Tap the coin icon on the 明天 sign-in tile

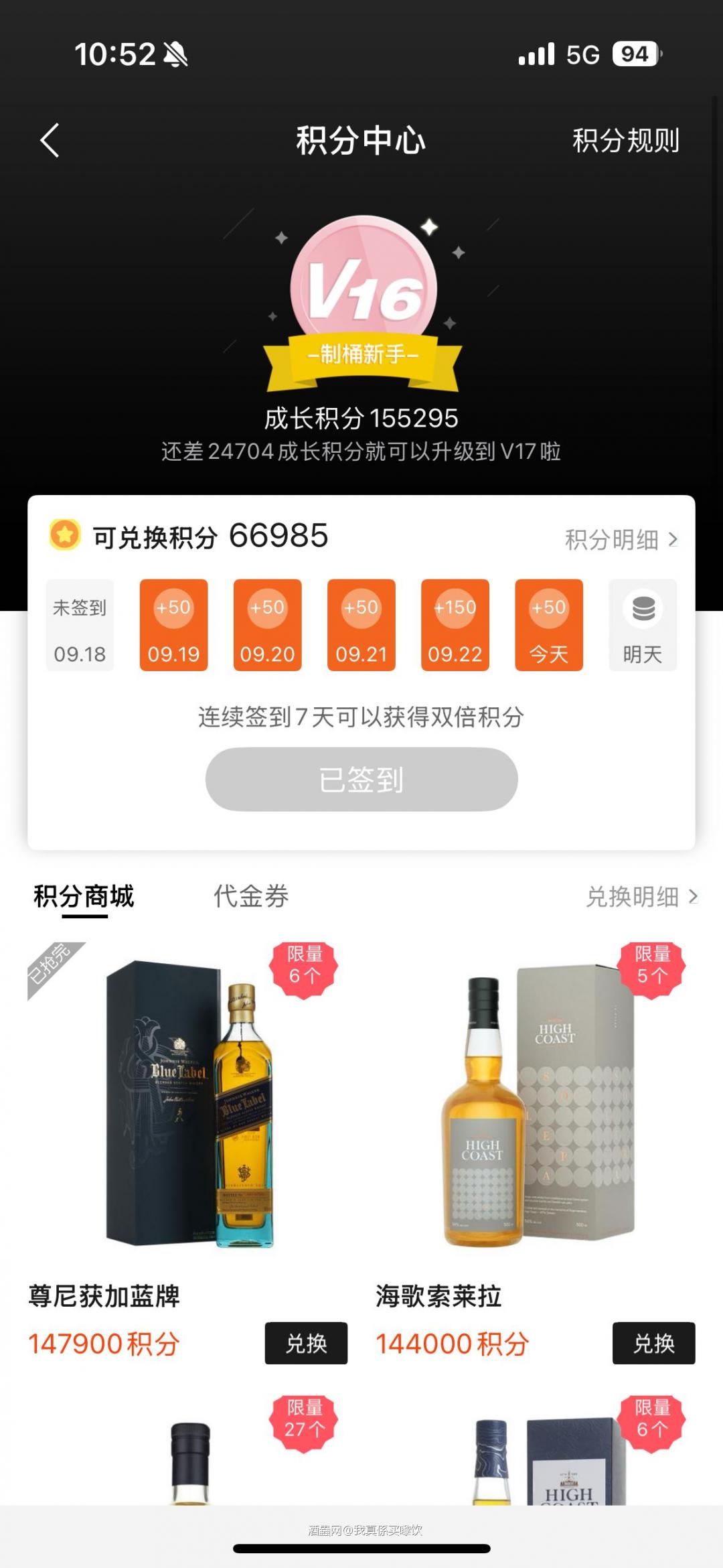point(642,608)
